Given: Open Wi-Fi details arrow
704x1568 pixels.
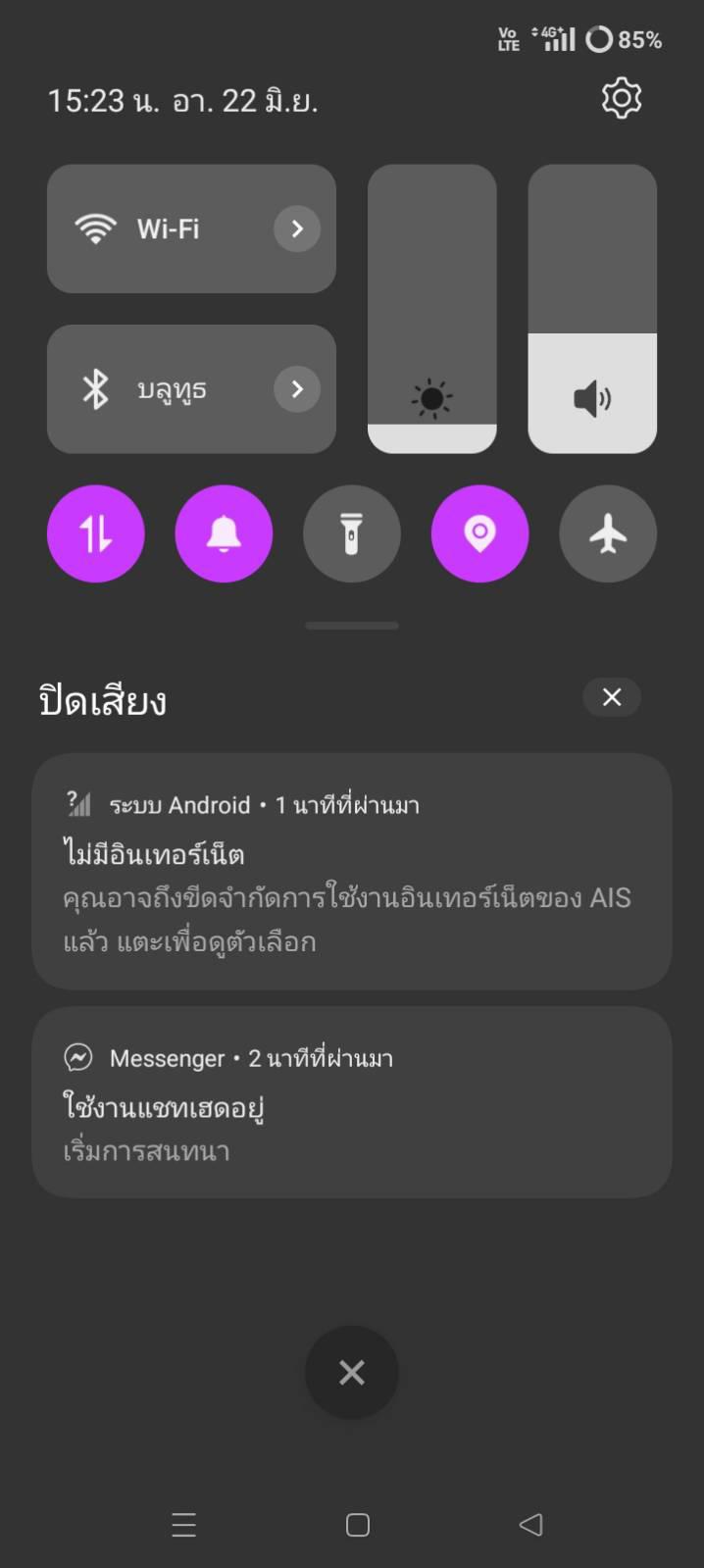Looking at the screenshot, I should pos(297,228).
